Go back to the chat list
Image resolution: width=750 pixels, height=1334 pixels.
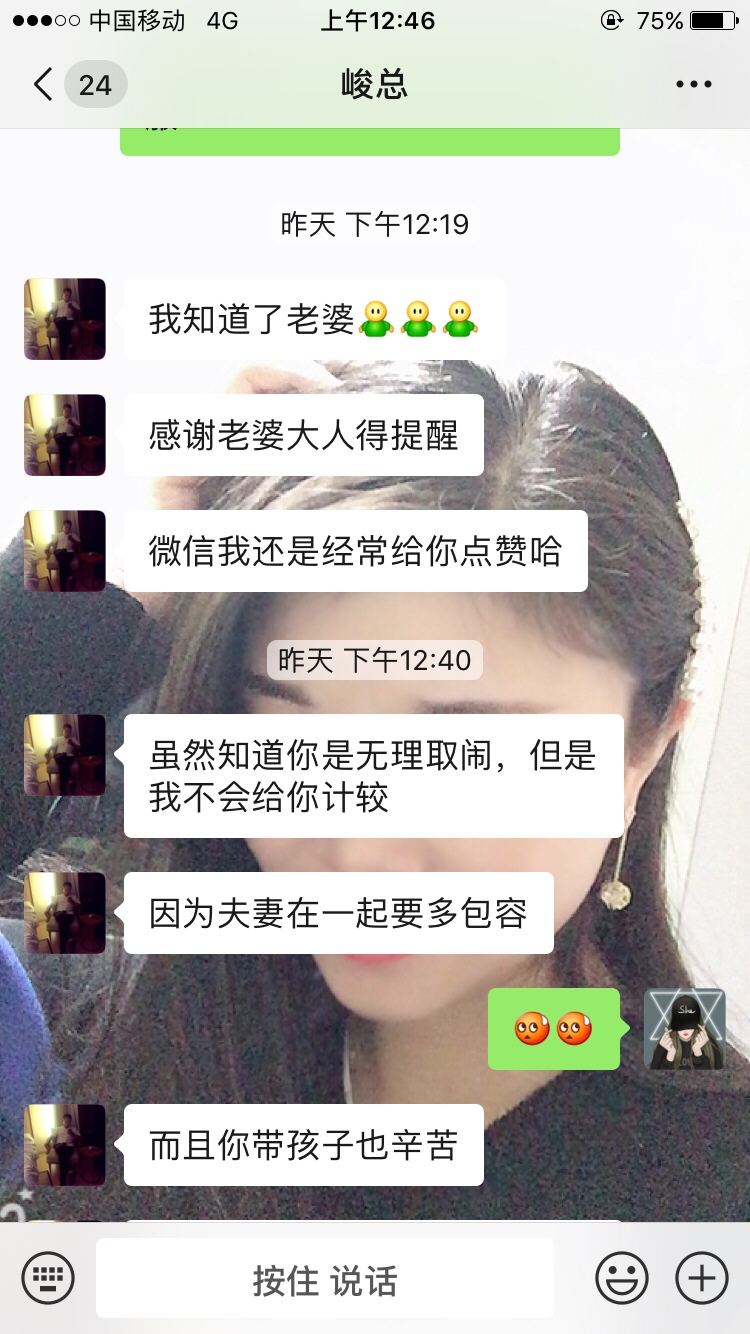pyautogui.click(x=44, y=85)
